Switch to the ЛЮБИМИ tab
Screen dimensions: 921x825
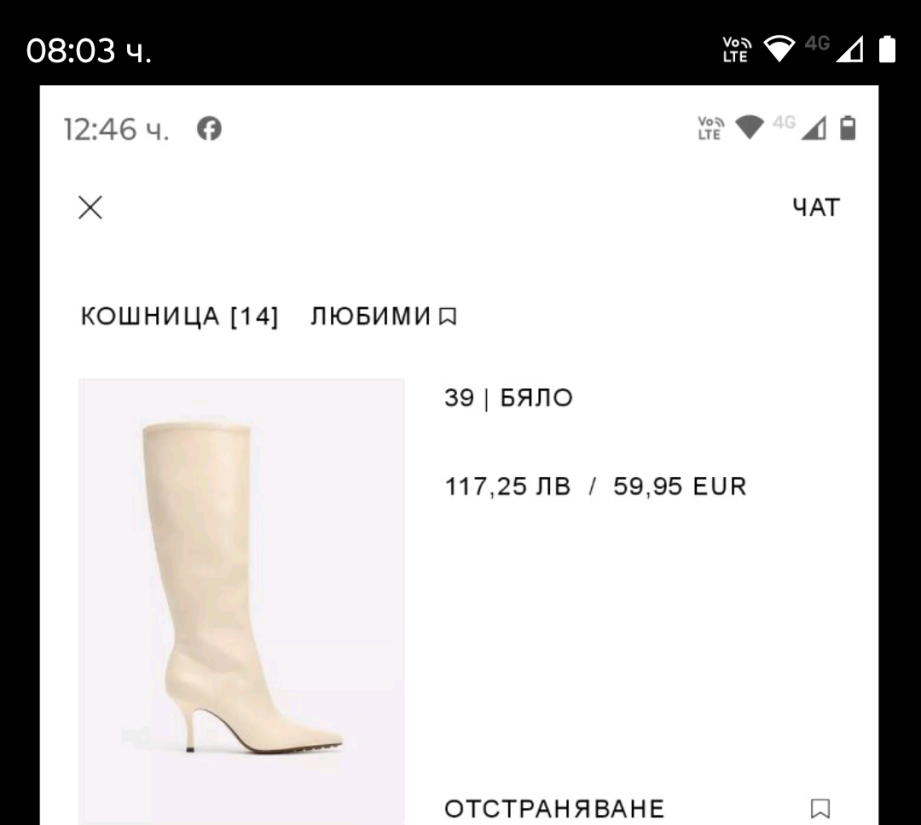pyautogui.click(x=382, y=317)
